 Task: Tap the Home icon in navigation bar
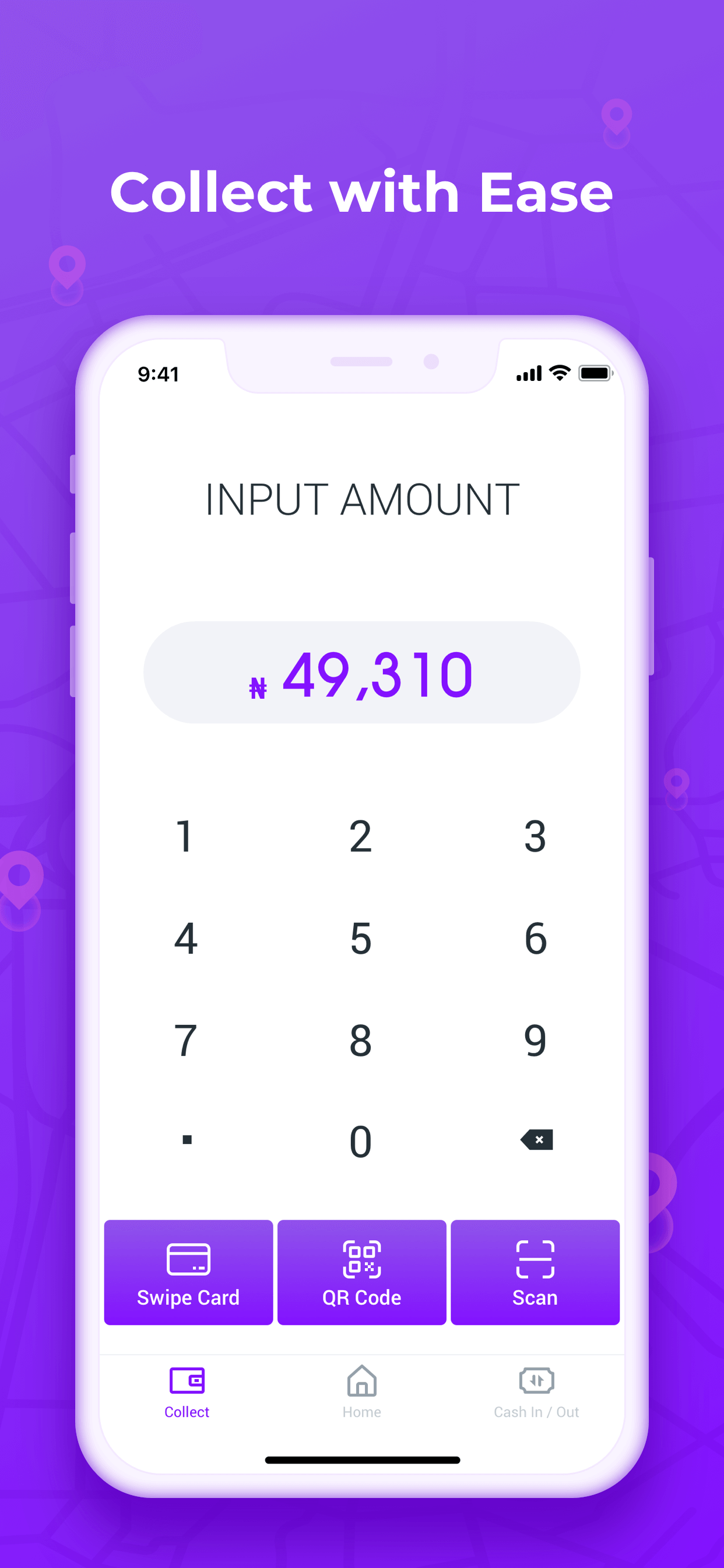361,1381
